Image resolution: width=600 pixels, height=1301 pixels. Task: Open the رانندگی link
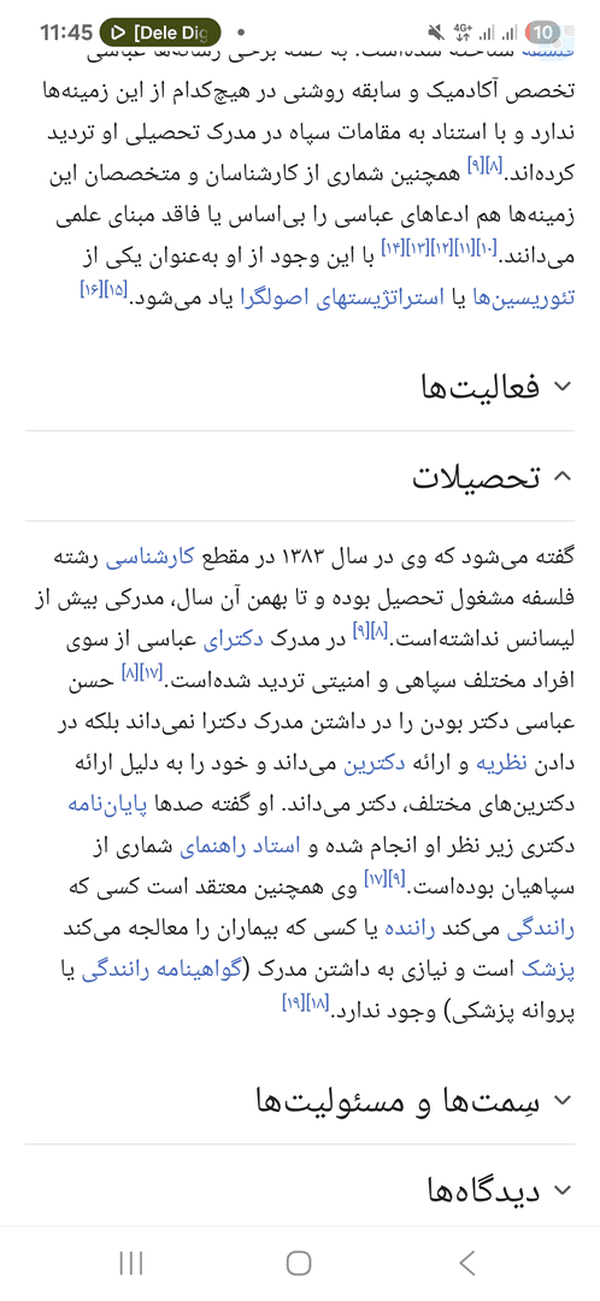click(536, 928)
